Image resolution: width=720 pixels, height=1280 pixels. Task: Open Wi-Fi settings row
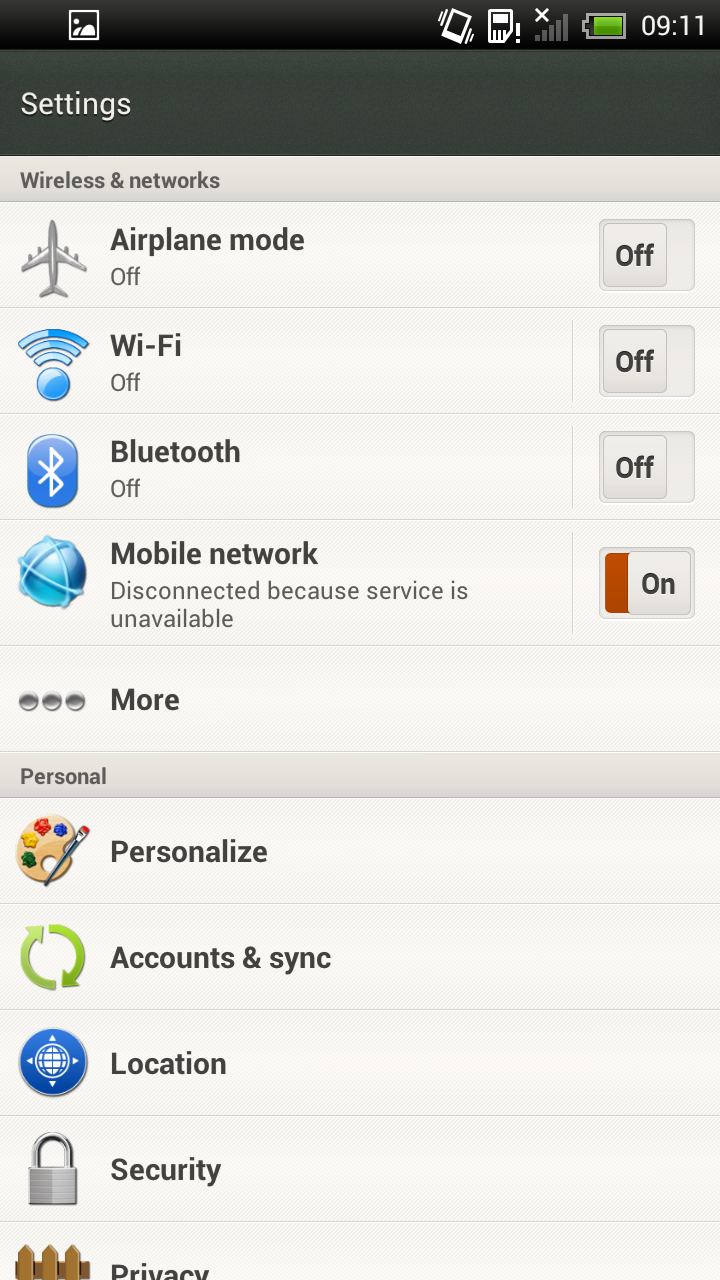(286, 361)
